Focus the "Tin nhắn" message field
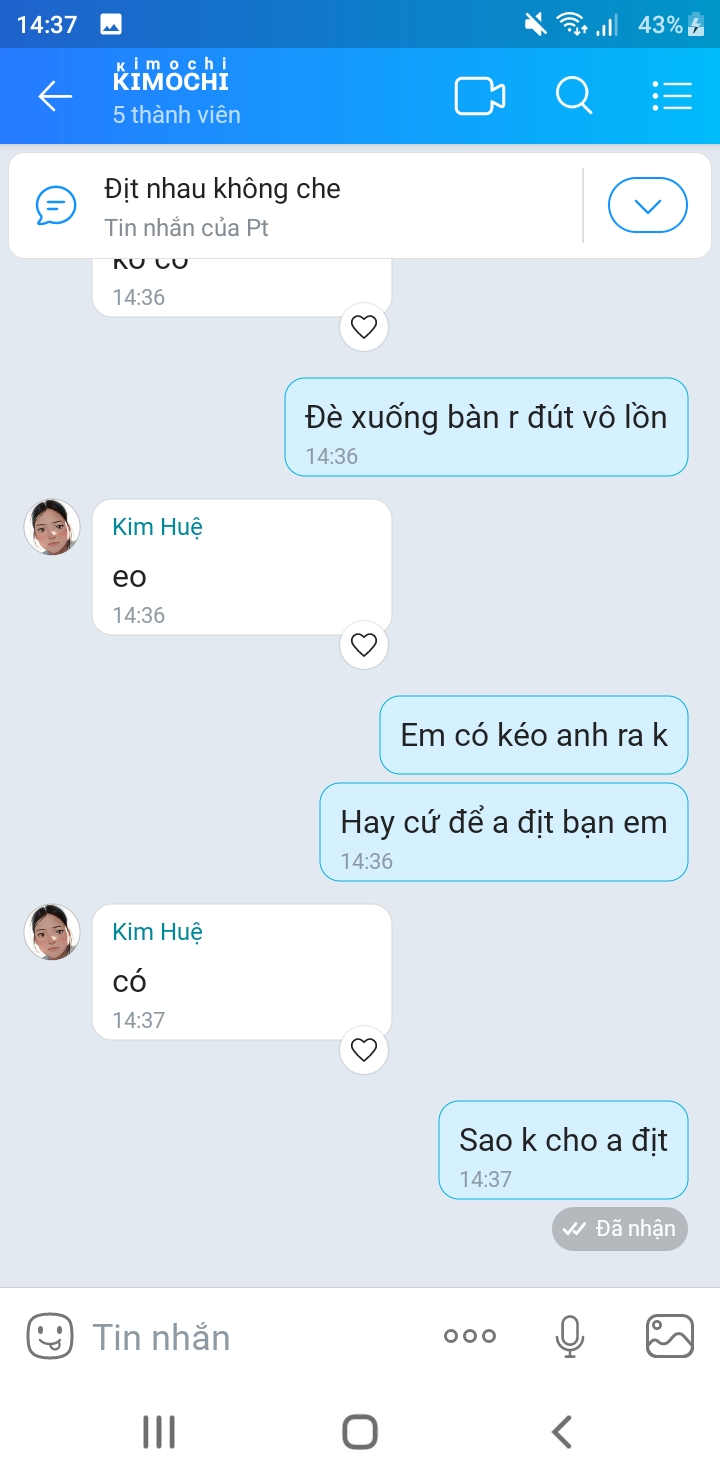 point(250,1336)
